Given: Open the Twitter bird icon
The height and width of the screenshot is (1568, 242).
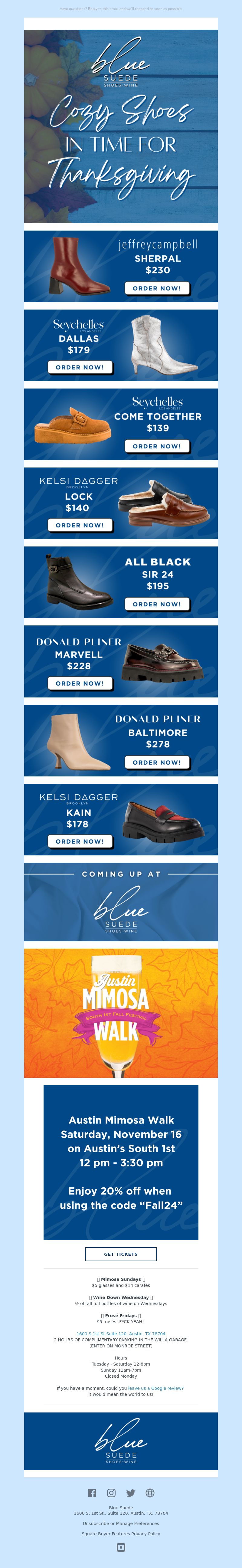Looking at the screenshot, I should tap(131, 1493).
